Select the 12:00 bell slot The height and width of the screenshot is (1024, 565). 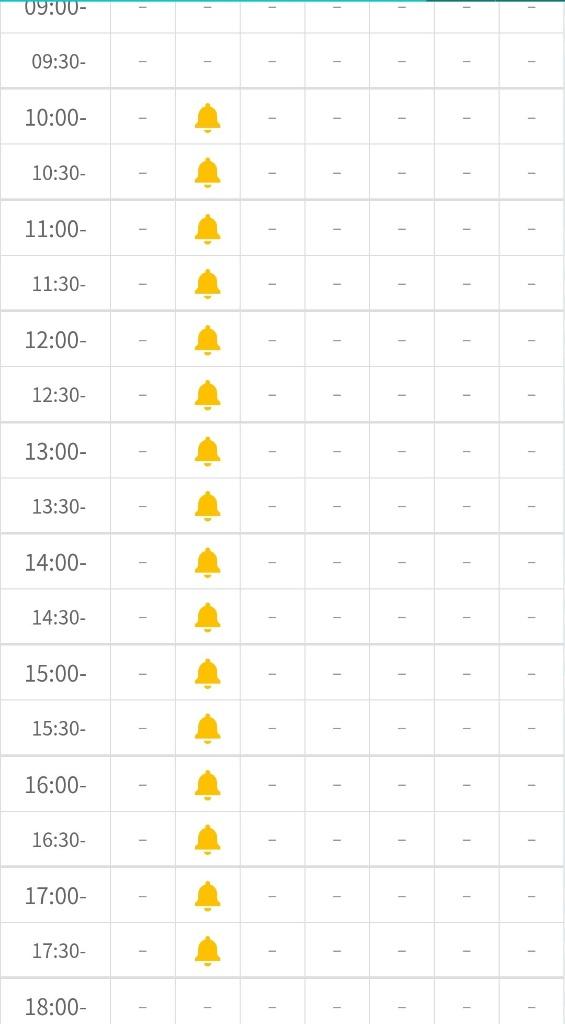(208, 340)
